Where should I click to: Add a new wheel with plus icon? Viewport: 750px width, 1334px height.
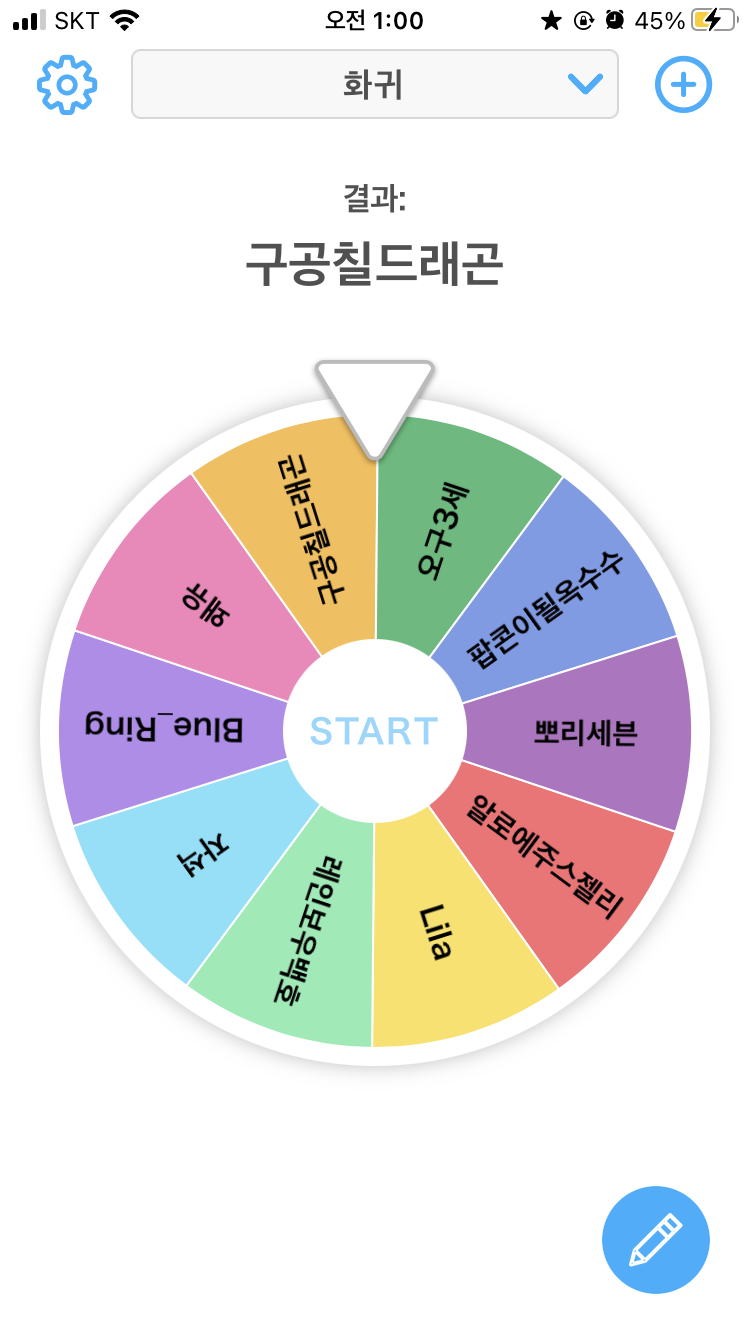(683, 85)
